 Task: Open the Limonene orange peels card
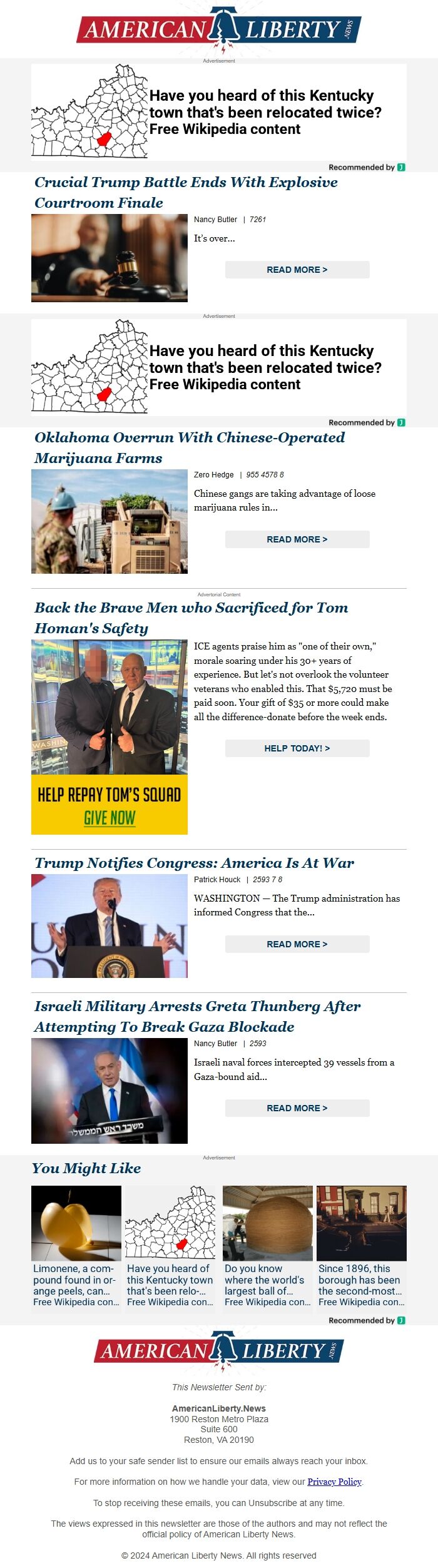pyautogui.click(x=76, y=1245)
